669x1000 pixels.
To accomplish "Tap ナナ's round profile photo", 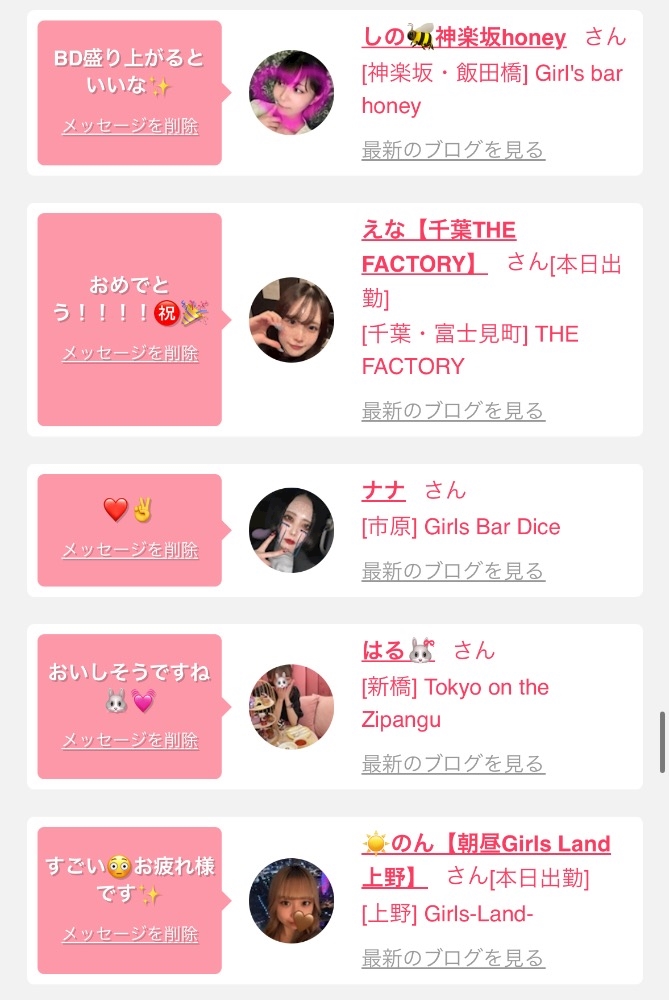I will 291,531.
